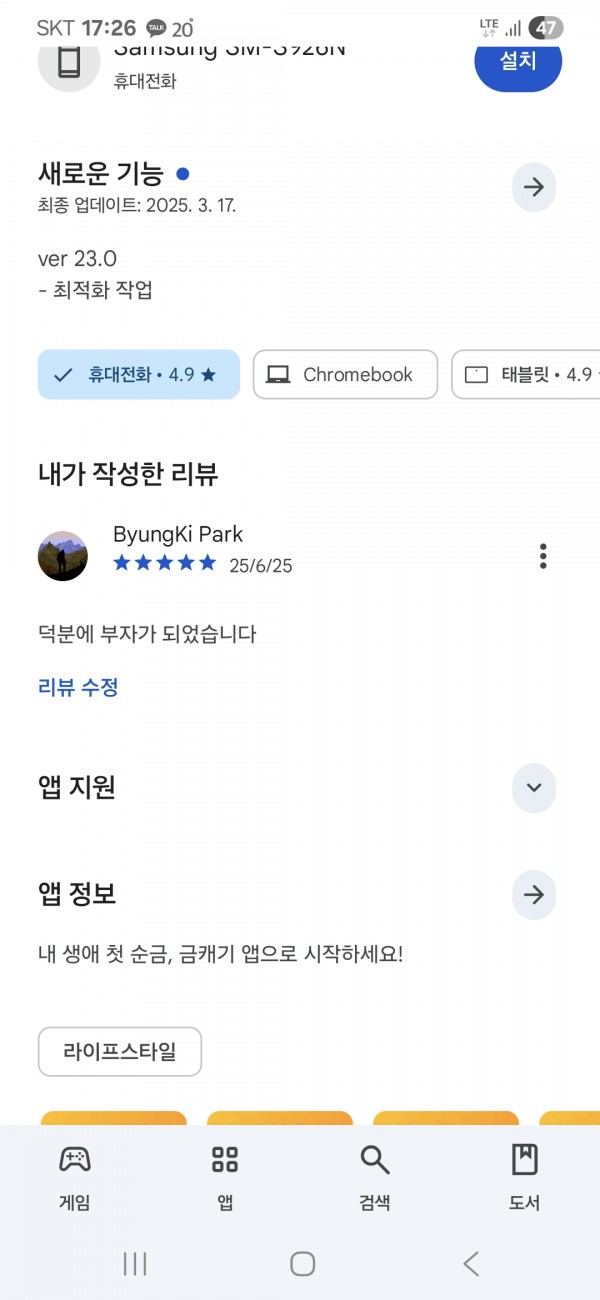Viewport: 600px width, 1300px height.
Task: Go back with the system back button
Action: [x=471, y=1264]
